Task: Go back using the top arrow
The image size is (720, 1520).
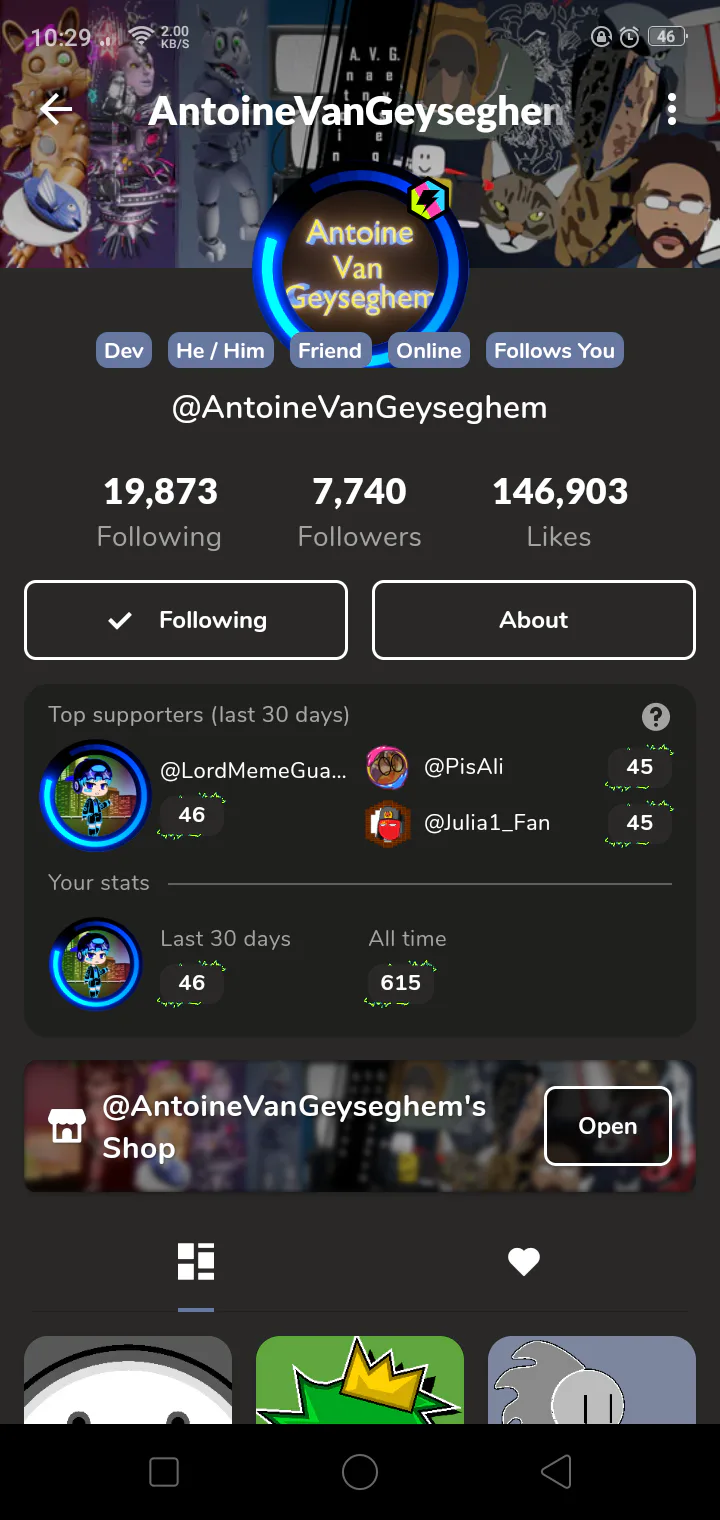Action: tap(57, 110)
